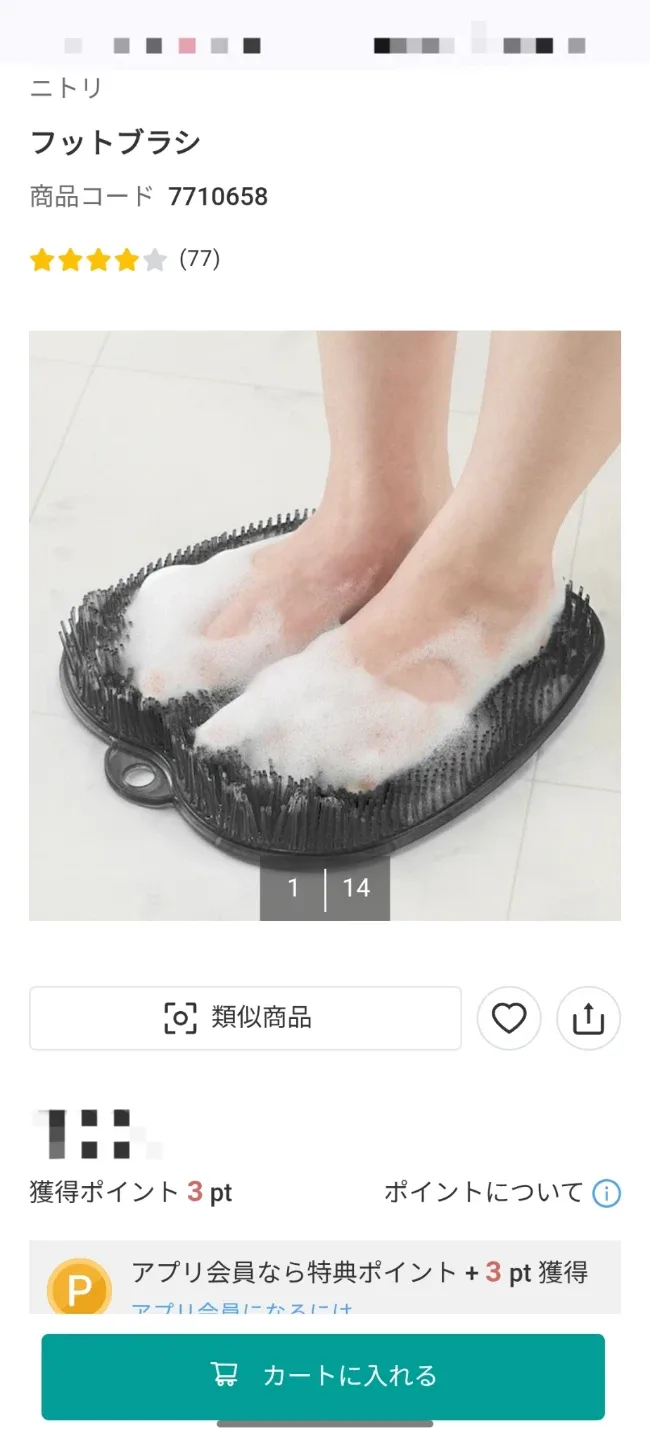Find similar products with 類似商品
This screenshot has width=650, height=1440.
coord(245,1018)
